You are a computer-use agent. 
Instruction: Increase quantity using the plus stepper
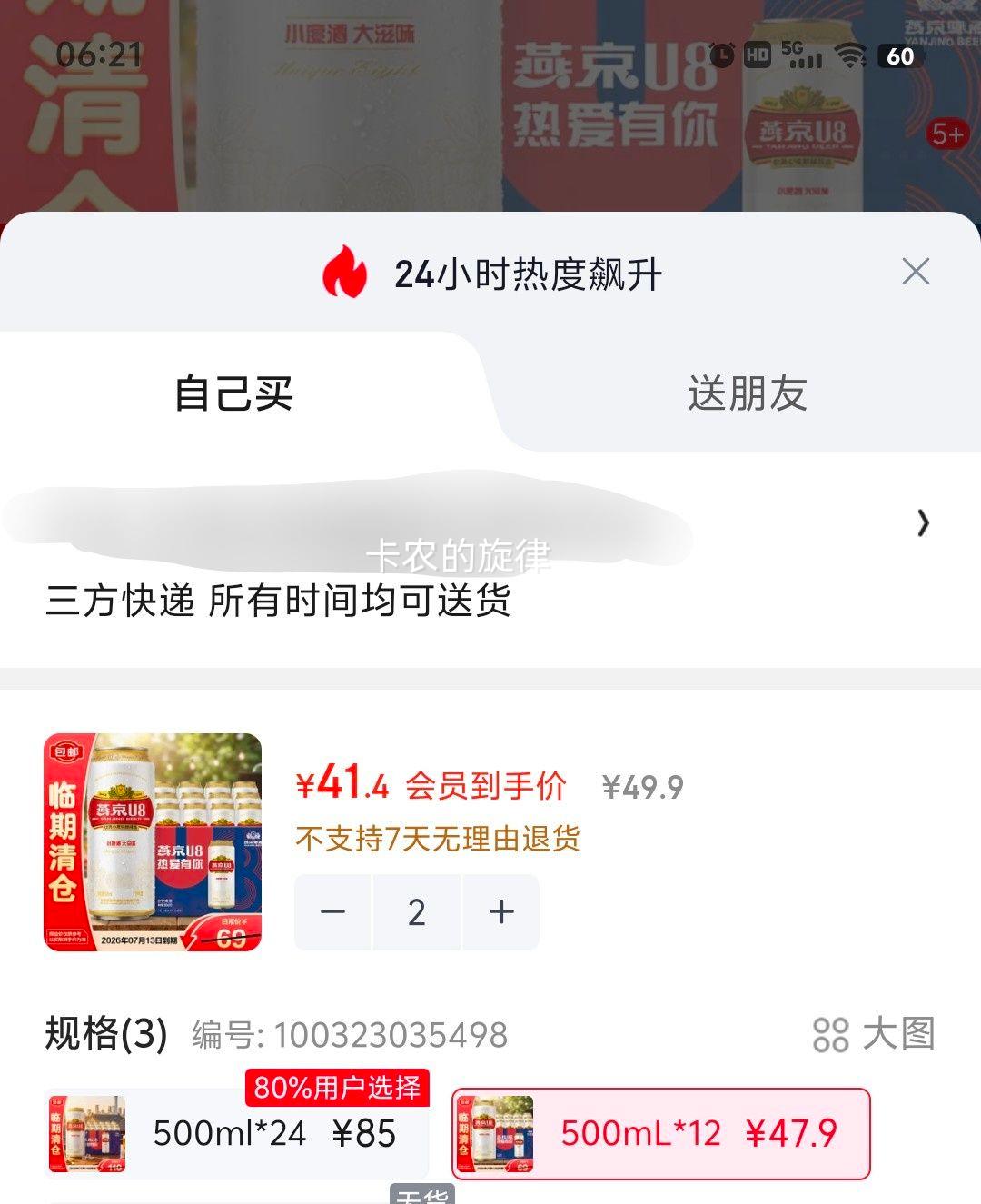pyautogui.click(x=500, y=911)
